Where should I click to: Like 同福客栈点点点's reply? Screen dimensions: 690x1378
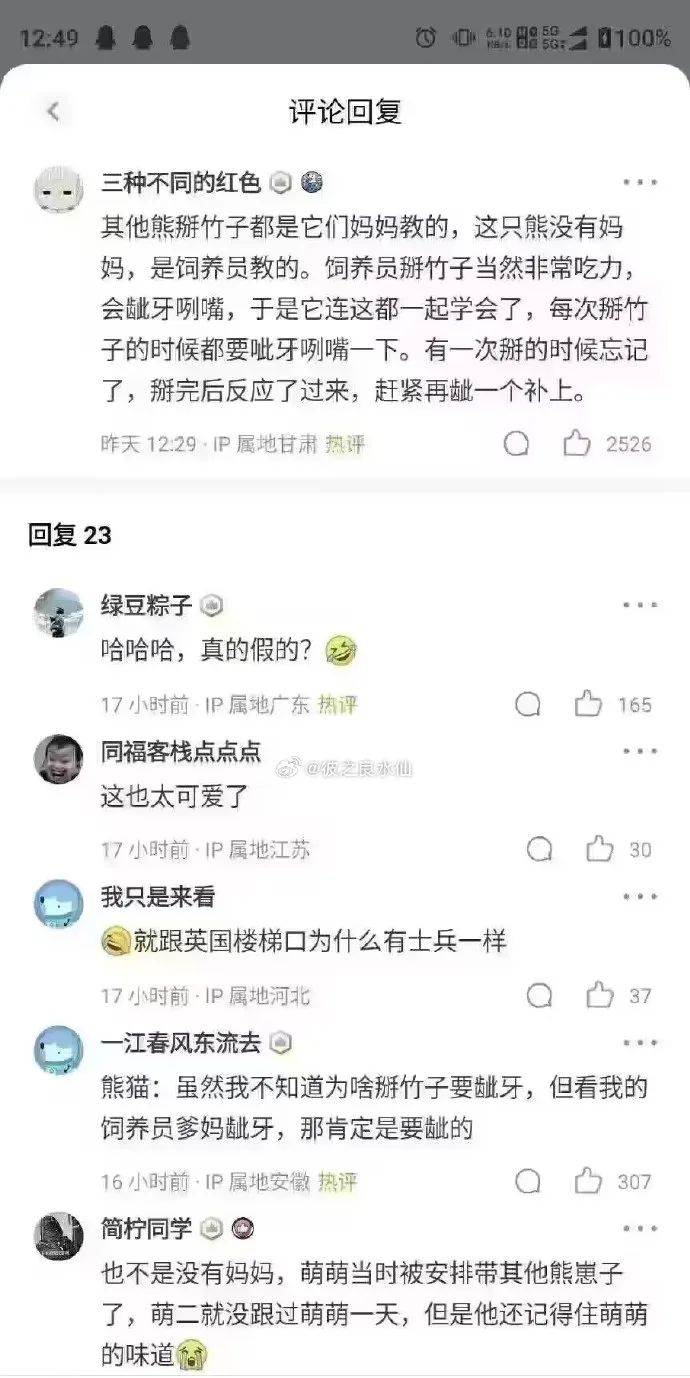pos(599,849)
